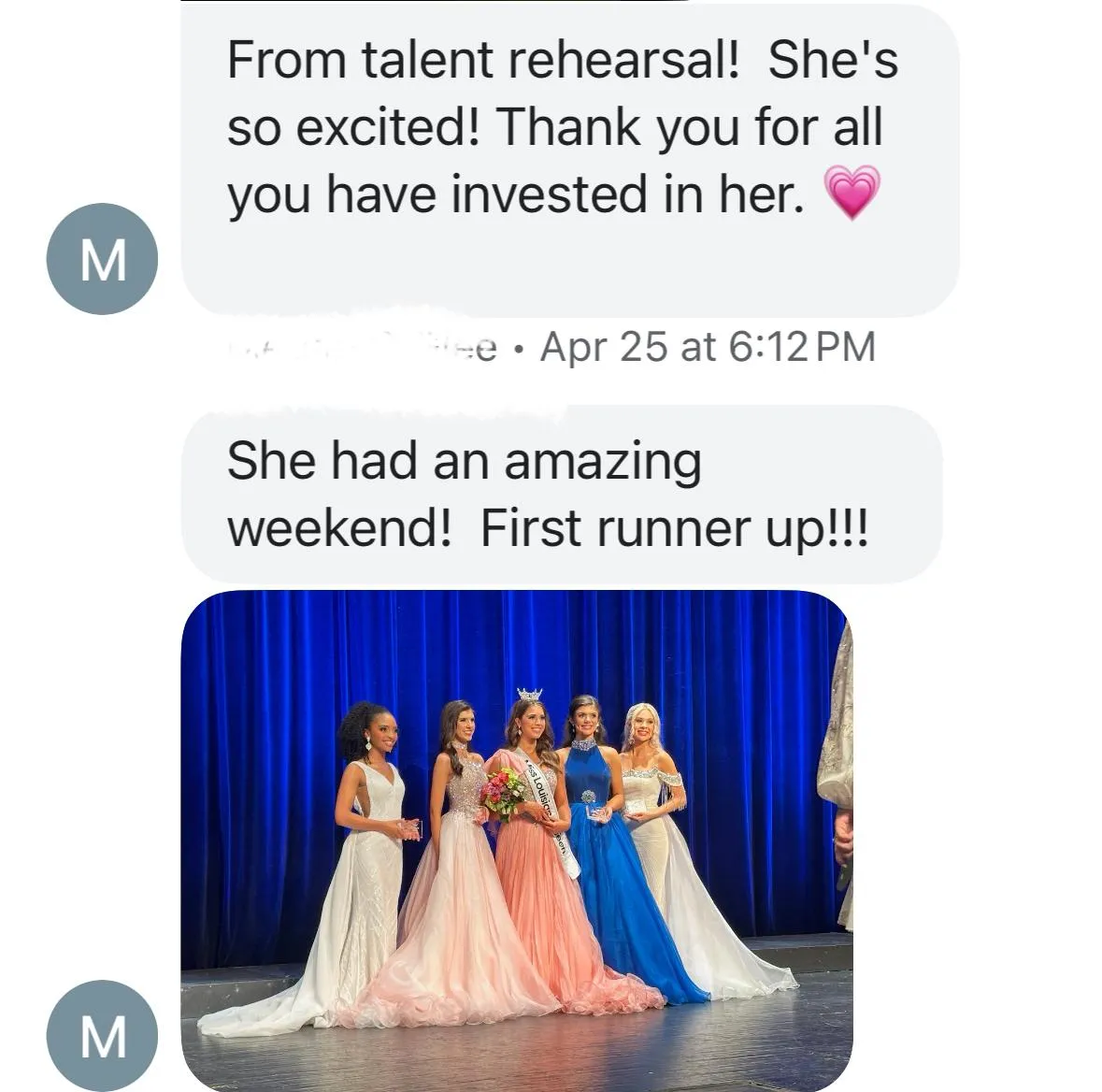Open the M avatar beside the talent rehearsal message
The image size is (1102, 1092).
[102, 259]
